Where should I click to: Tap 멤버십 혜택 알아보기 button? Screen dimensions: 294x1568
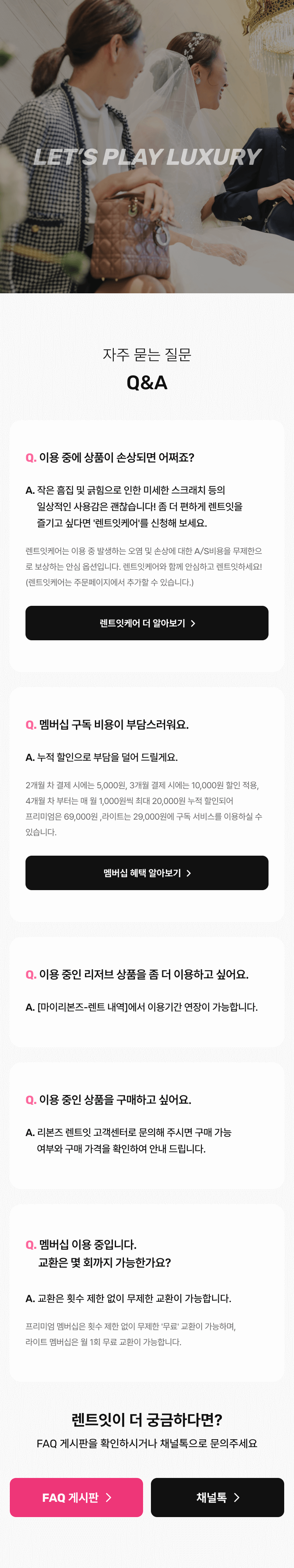click(147, 872)
